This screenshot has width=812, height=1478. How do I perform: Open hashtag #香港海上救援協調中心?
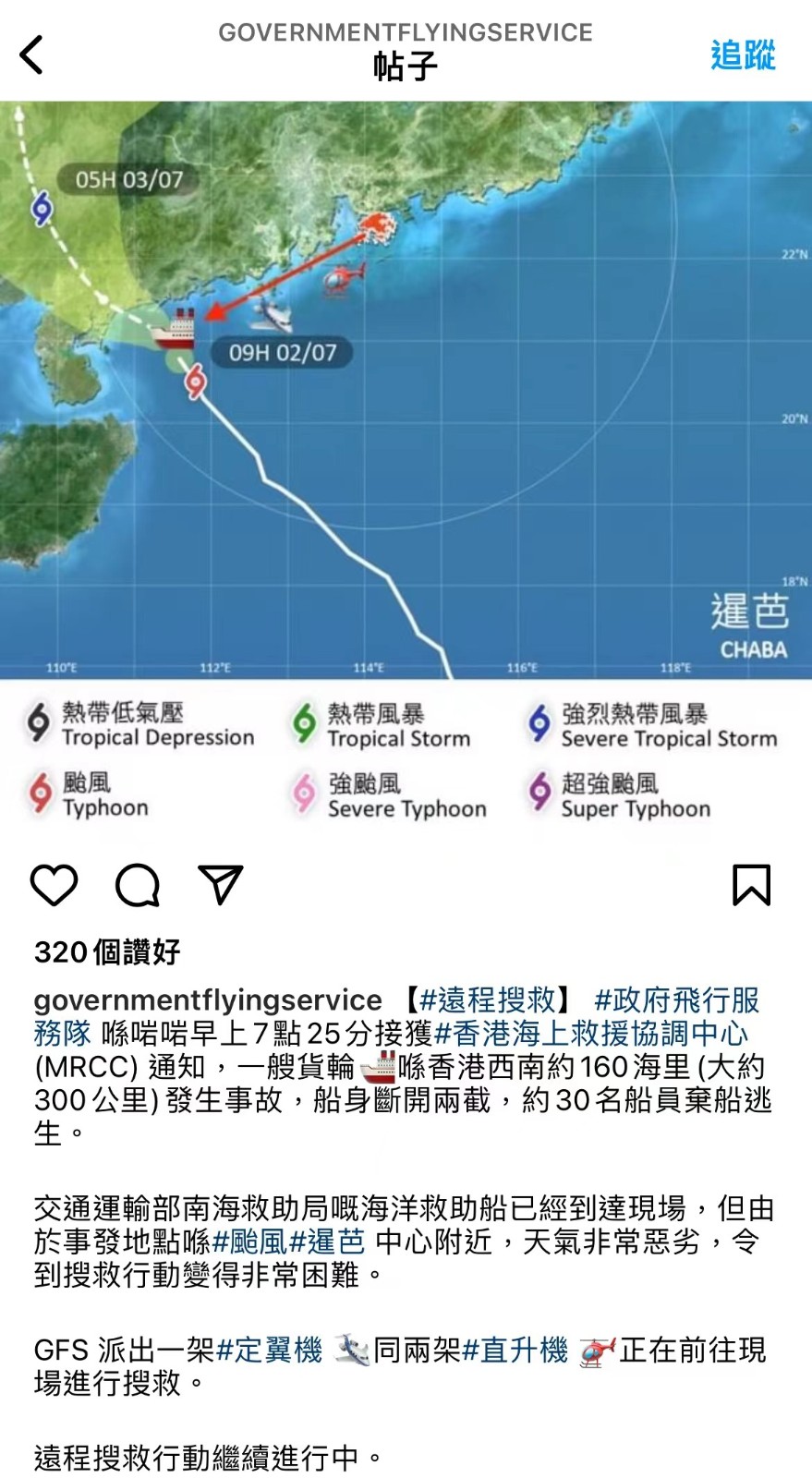(590, 1034)
